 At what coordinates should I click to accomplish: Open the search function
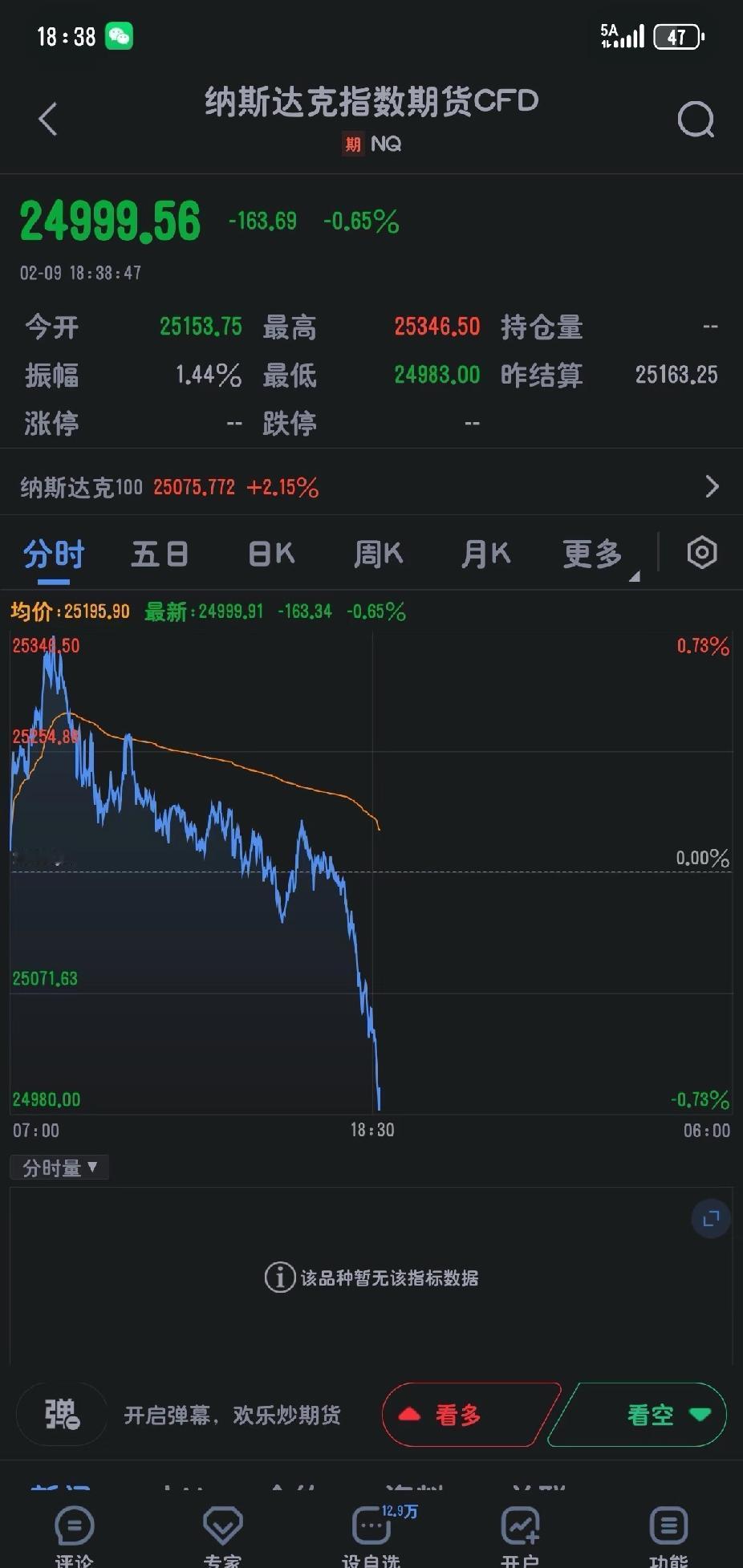[695, 119]
